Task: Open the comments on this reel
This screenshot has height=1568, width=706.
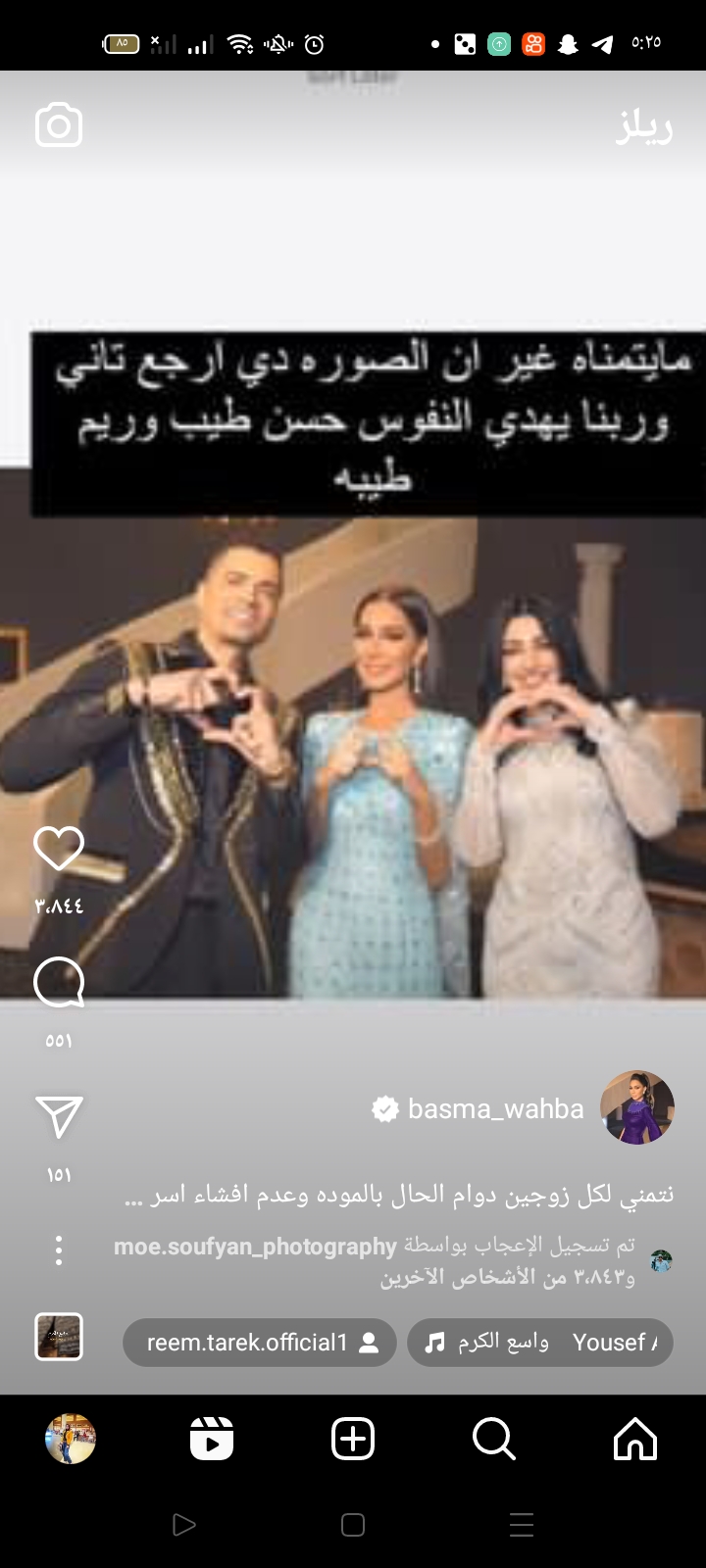Action: (x=59, y=983)
